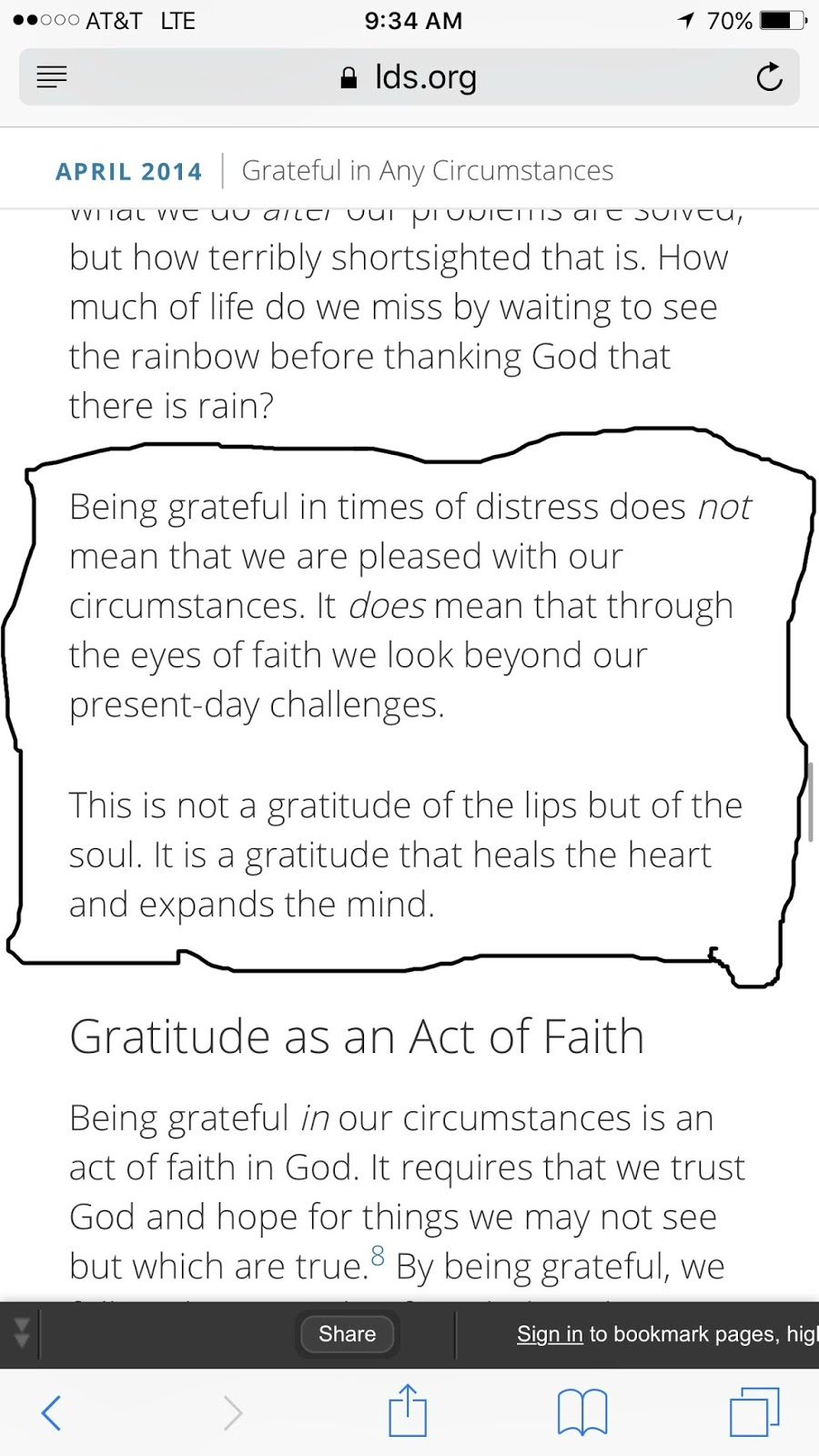Open Safari share sheet
The width and height of the screenshot is (819, 1456).
(x=408, y=1410)
